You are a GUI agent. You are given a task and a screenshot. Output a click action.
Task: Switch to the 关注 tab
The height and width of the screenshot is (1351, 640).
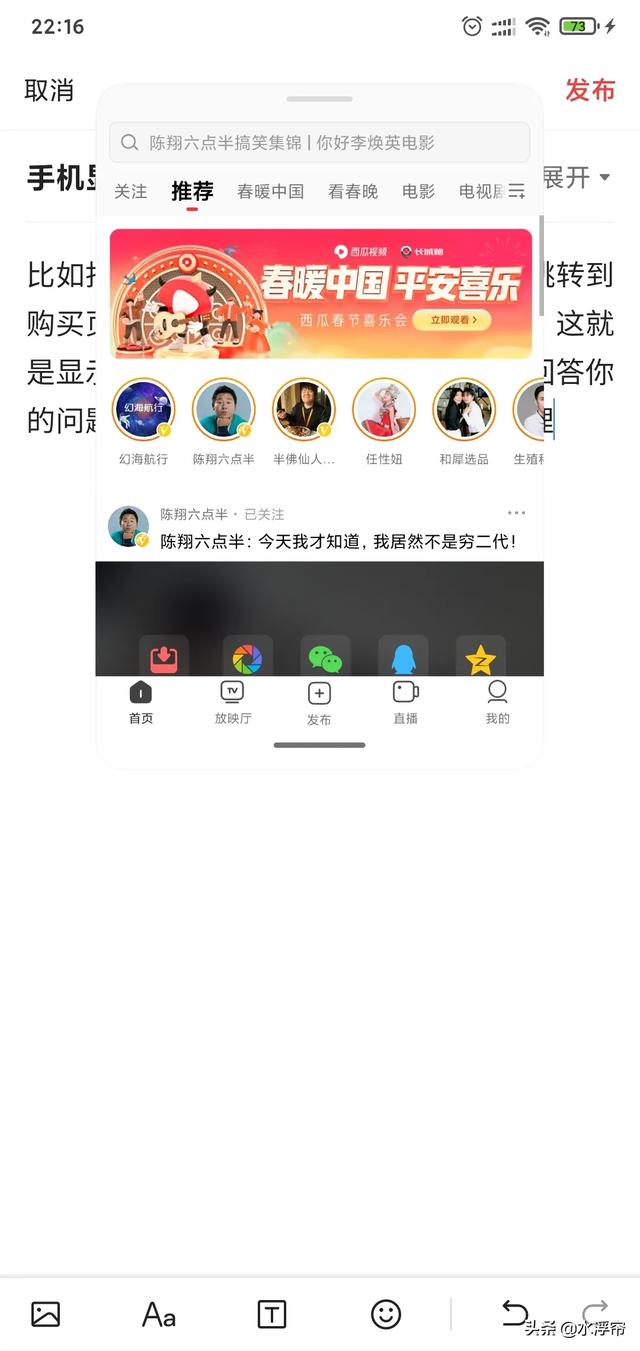click(130, 191)
